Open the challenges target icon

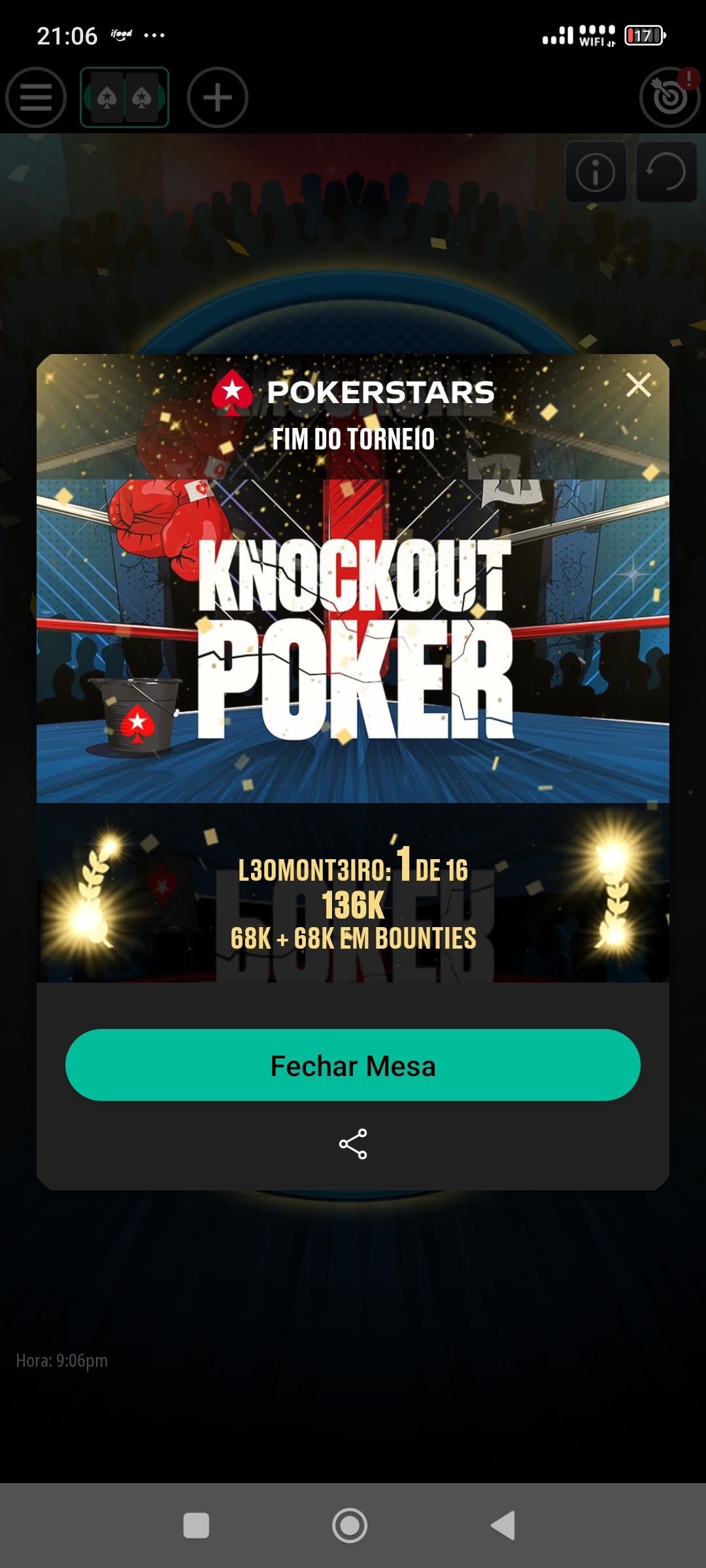point(669,97)
